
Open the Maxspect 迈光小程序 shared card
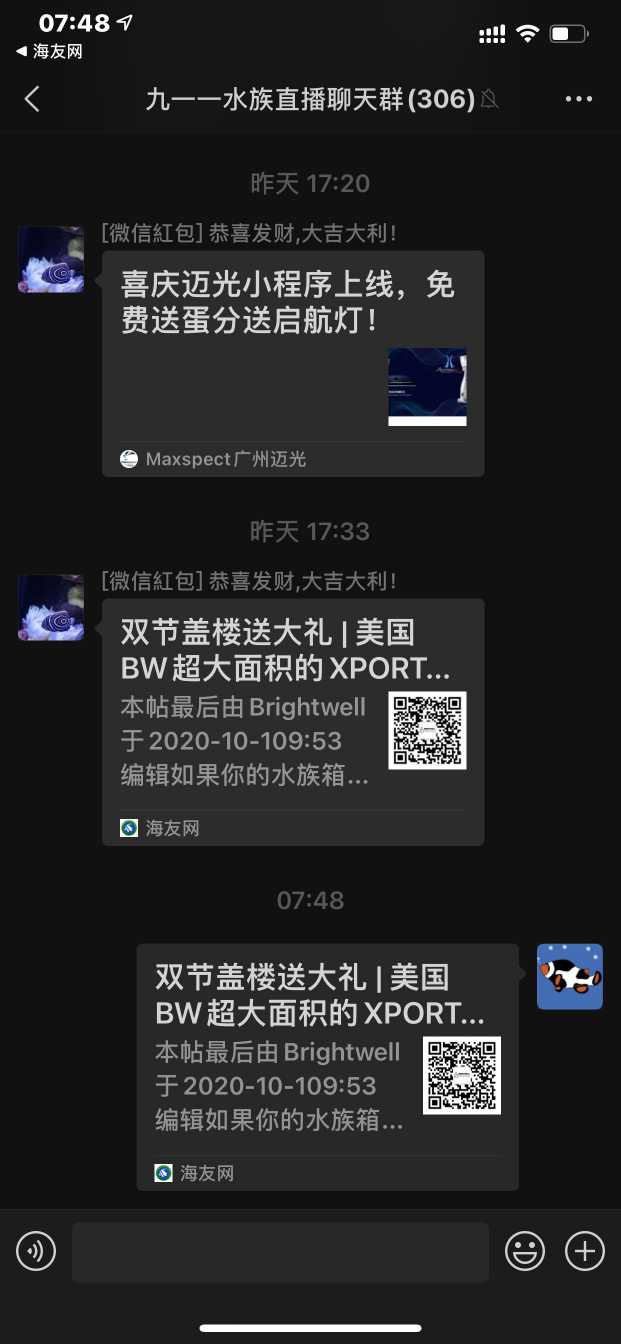click(x=293, y=363)
